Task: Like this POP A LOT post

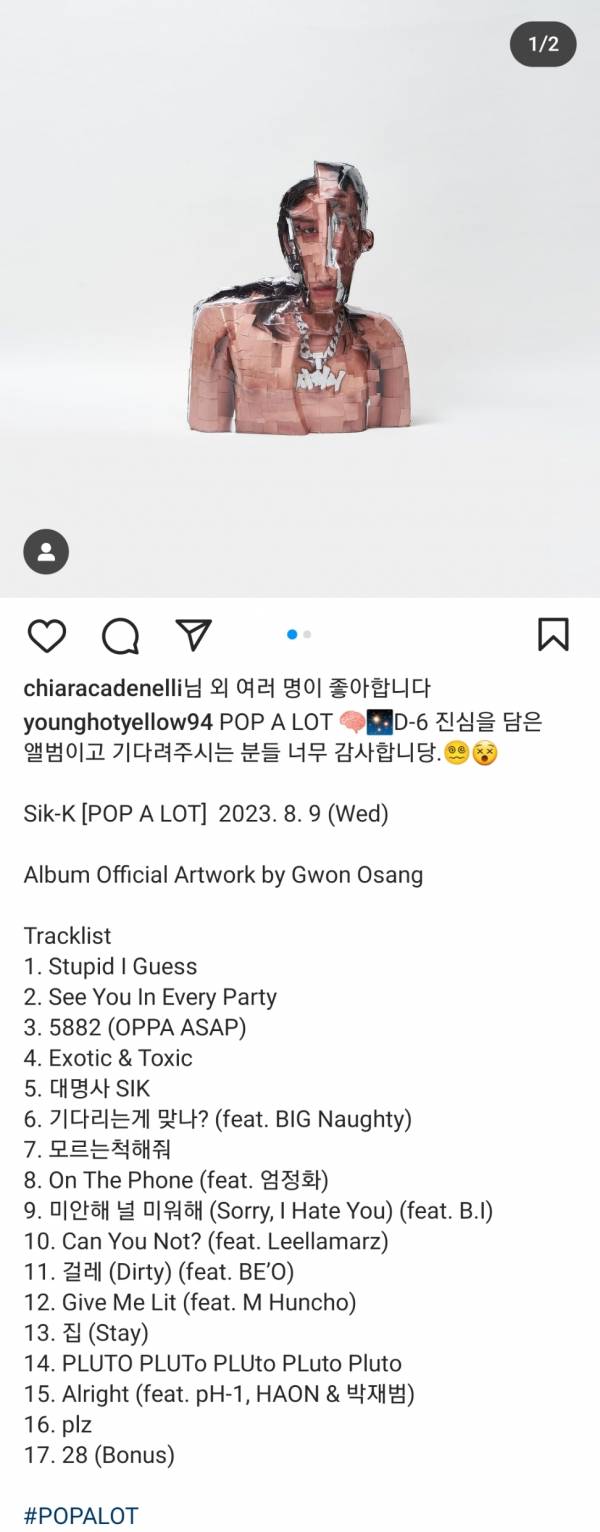Action: point(46,635)
